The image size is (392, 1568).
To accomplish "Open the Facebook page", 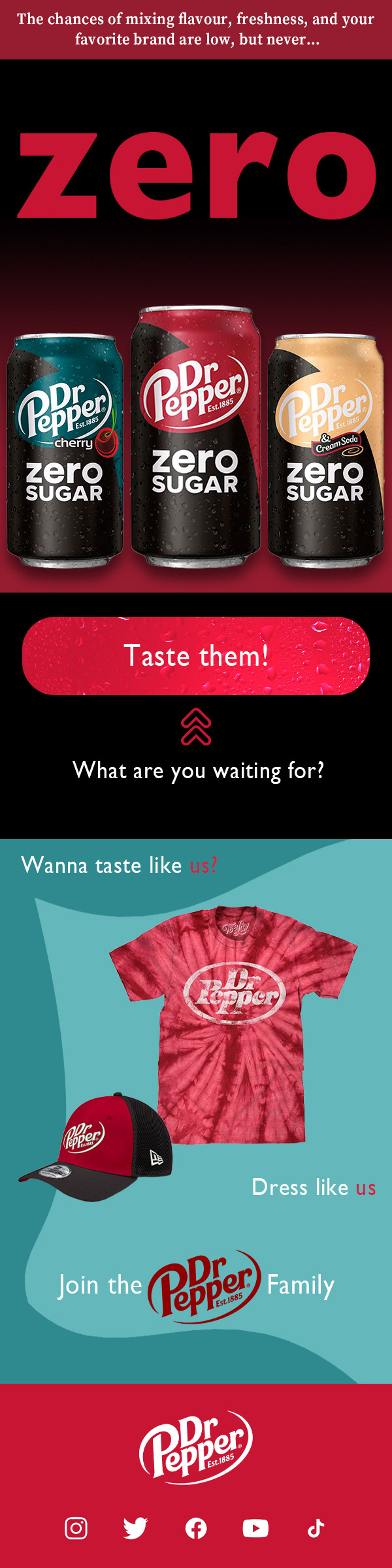I will tap(196, 1528).
